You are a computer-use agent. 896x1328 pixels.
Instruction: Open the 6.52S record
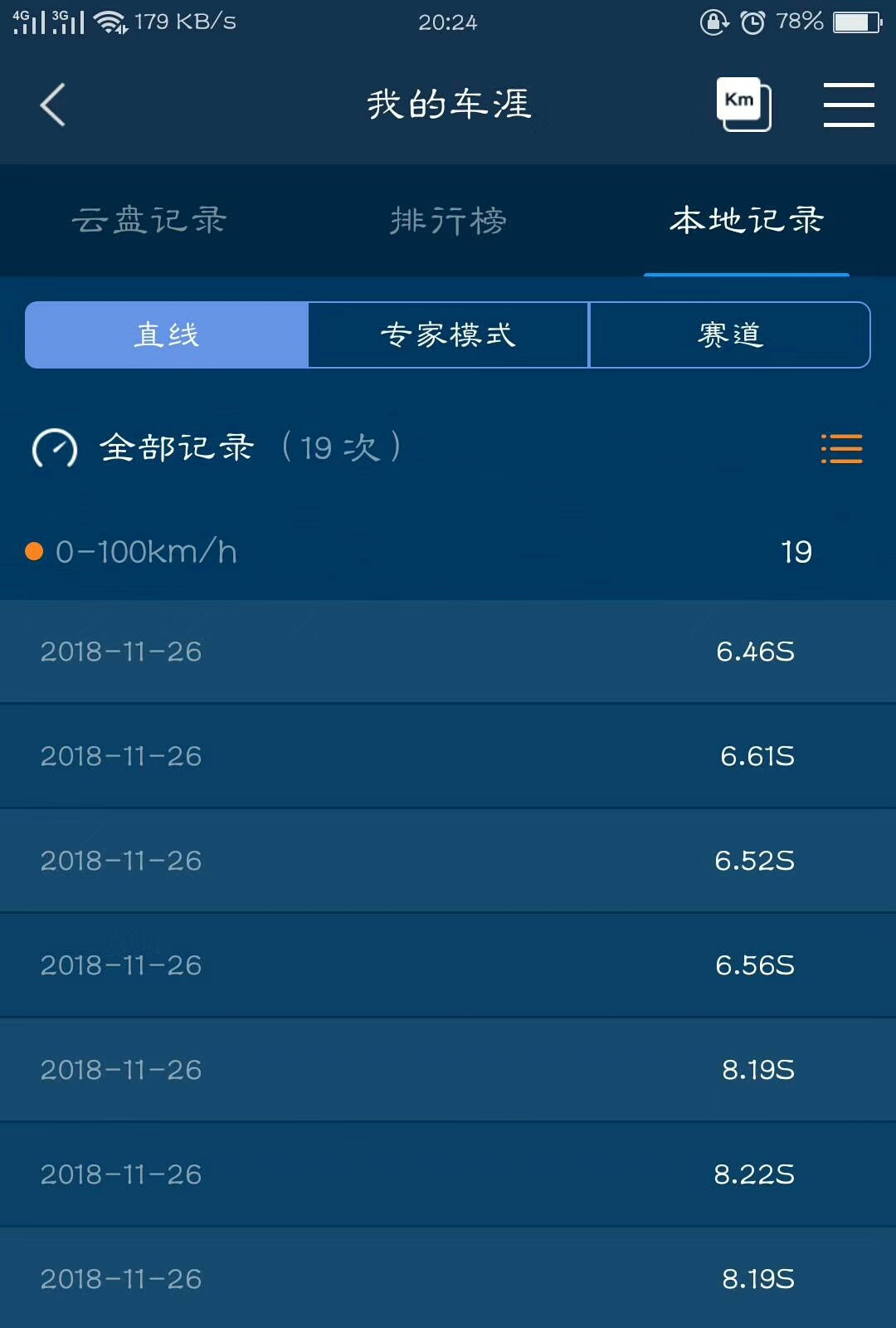pyautogui.click(x=448, y=861)
